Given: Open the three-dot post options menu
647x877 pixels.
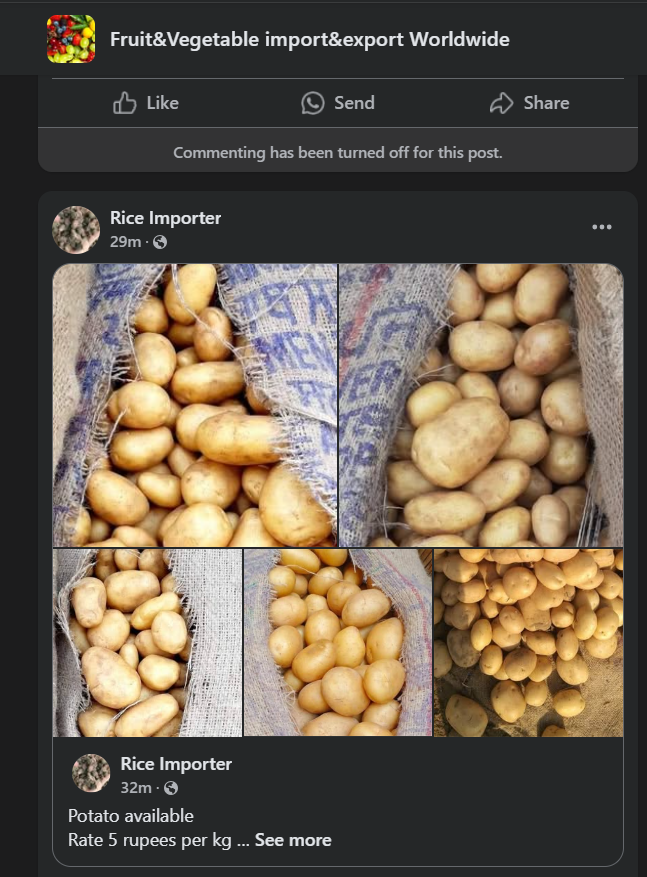Looking at the screenshot, I should [601, 227].
